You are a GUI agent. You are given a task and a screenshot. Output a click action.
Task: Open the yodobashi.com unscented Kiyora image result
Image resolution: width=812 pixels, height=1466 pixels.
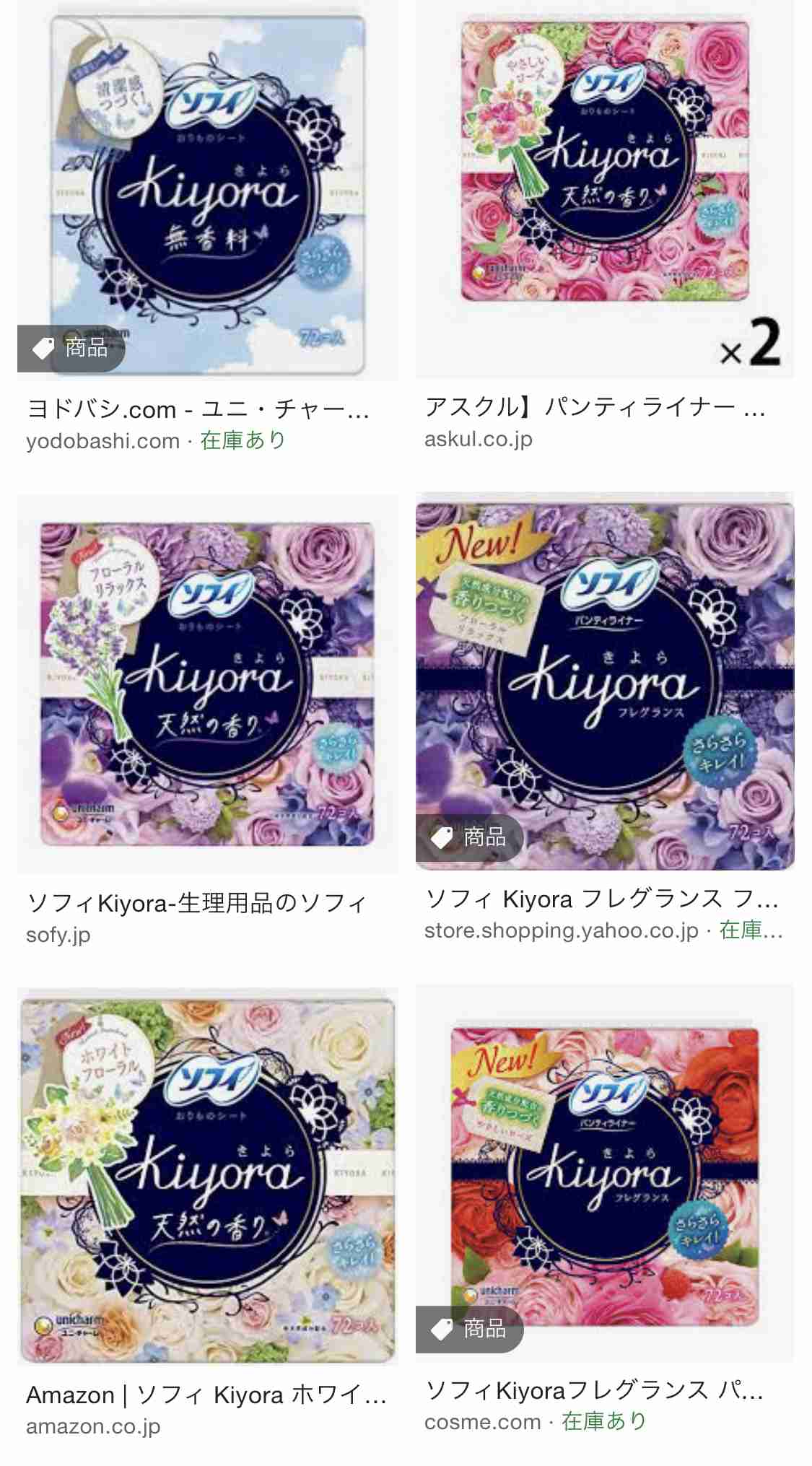click(x=207, y=191)
